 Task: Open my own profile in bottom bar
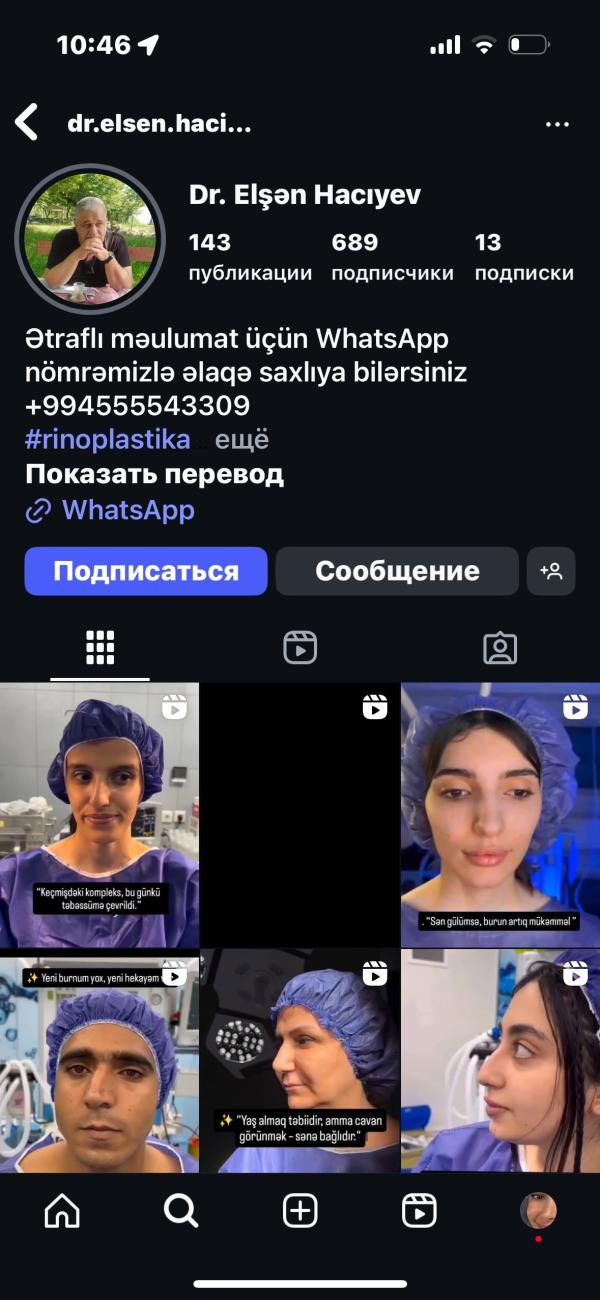tap(538, 1211)
